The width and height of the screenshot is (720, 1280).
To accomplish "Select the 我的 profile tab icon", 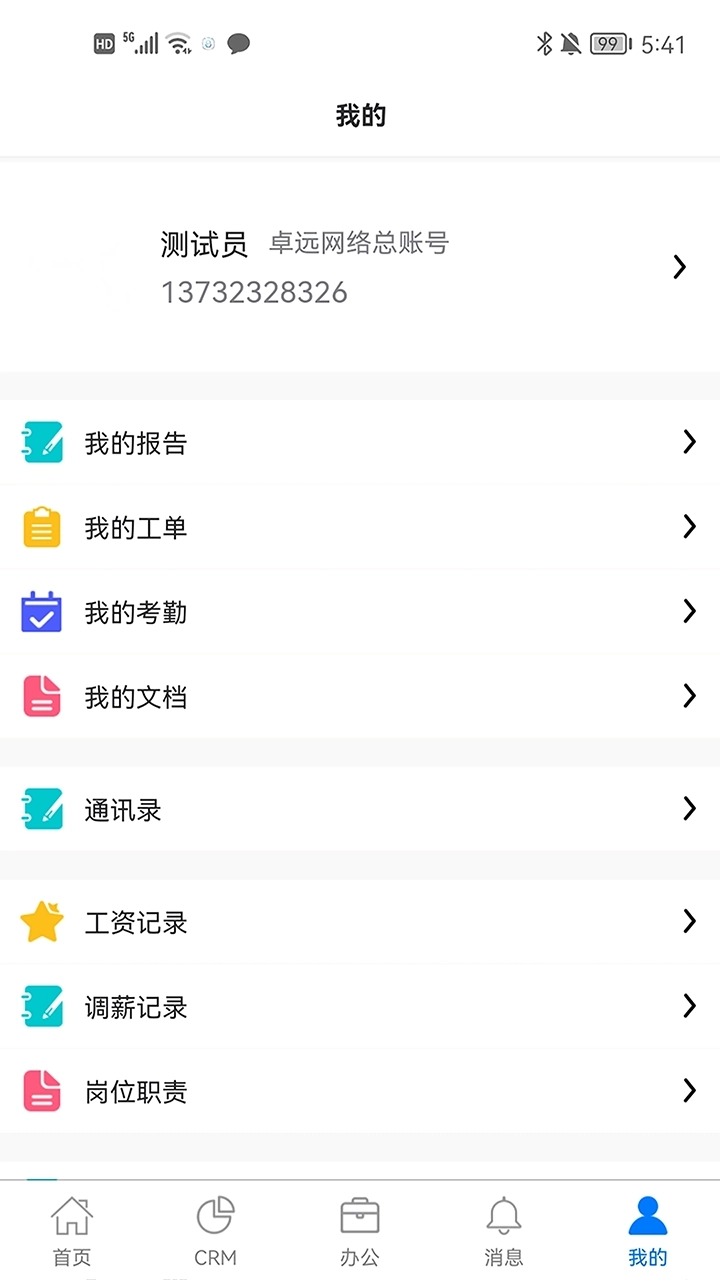I will click(648, 1228).
